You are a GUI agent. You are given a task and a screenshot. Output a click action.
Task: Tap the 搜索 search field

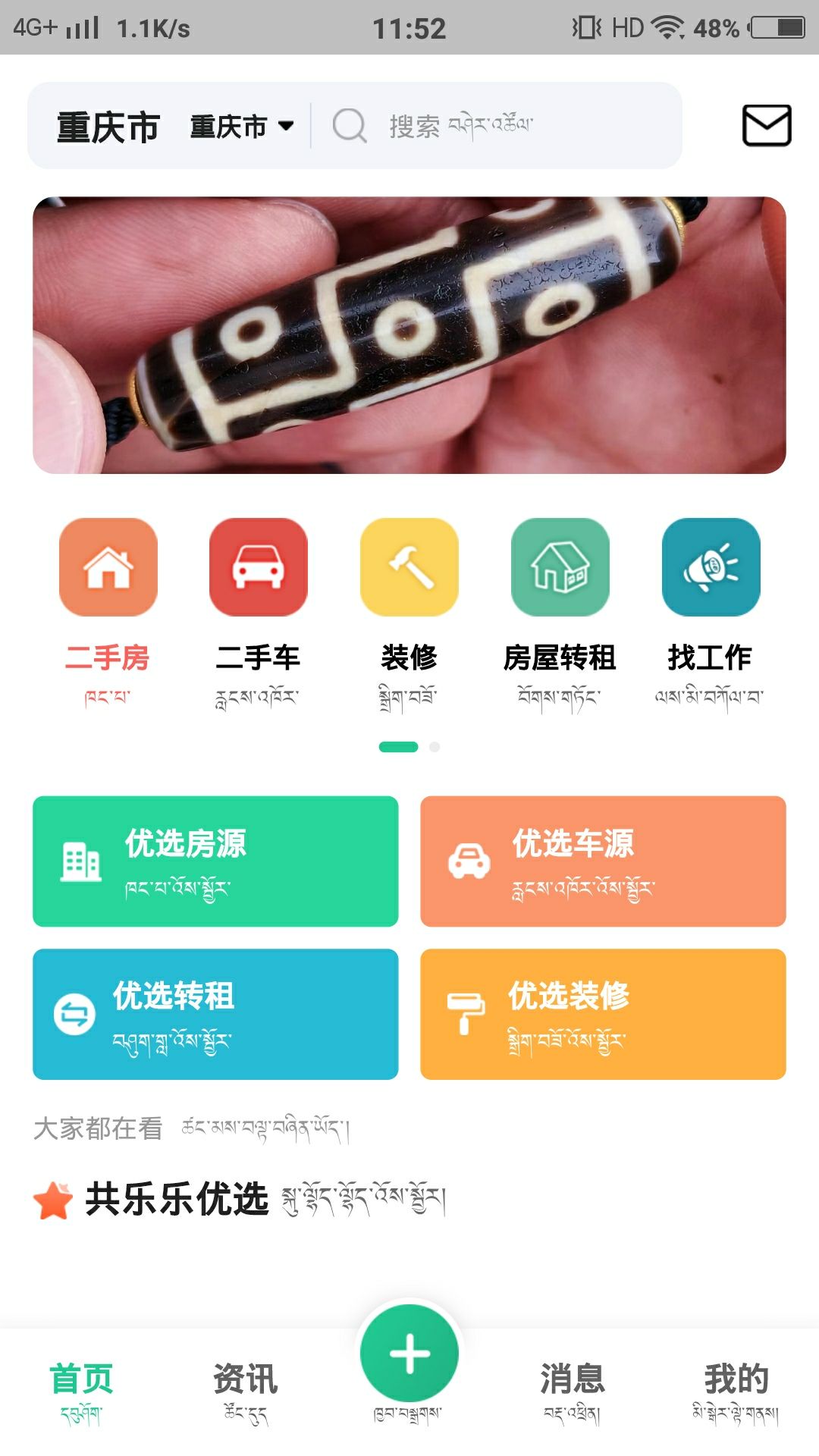[493, 126]
